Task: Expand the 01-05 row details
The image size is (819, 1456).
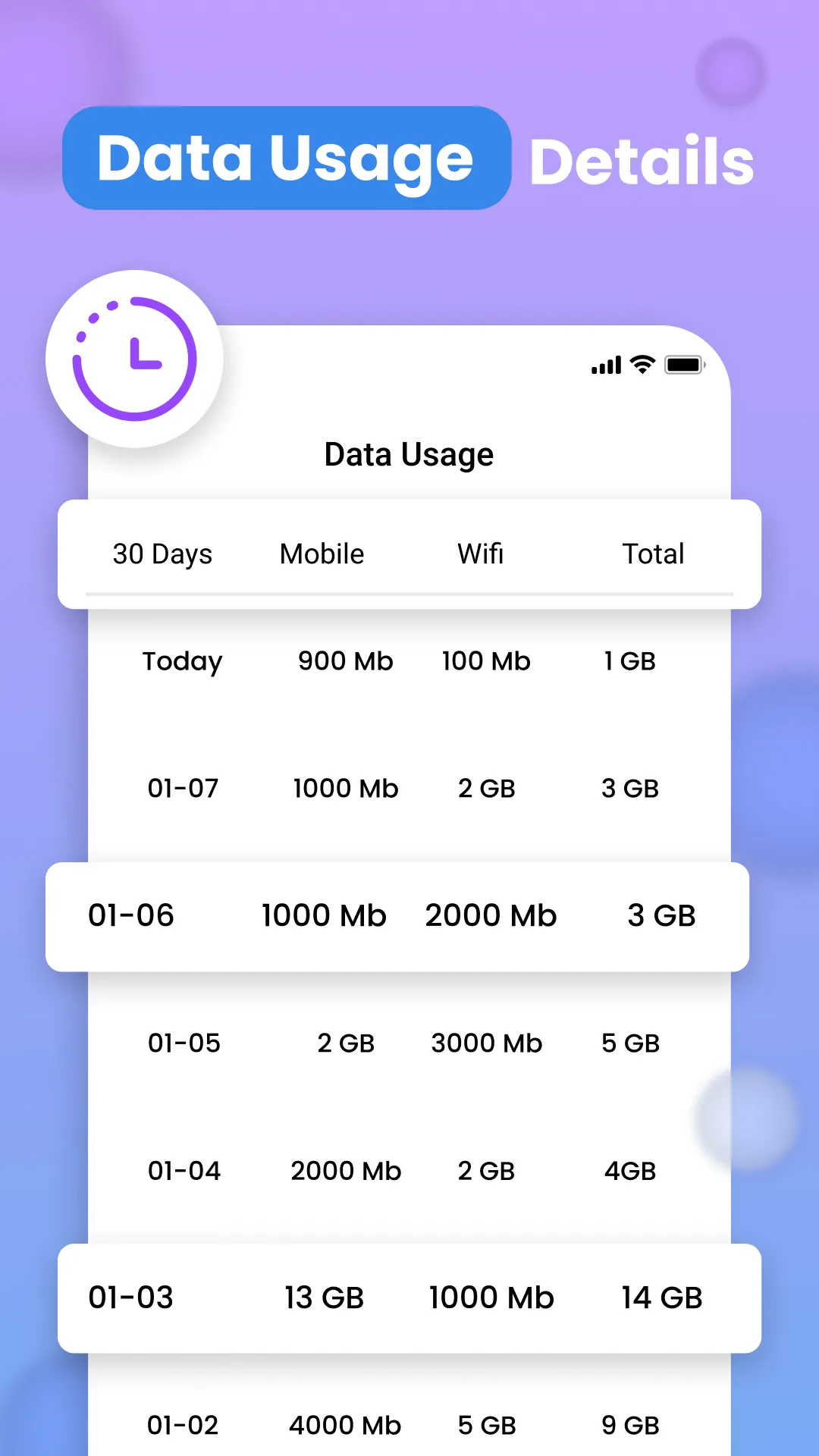Action: click(x=409, y=1043)
